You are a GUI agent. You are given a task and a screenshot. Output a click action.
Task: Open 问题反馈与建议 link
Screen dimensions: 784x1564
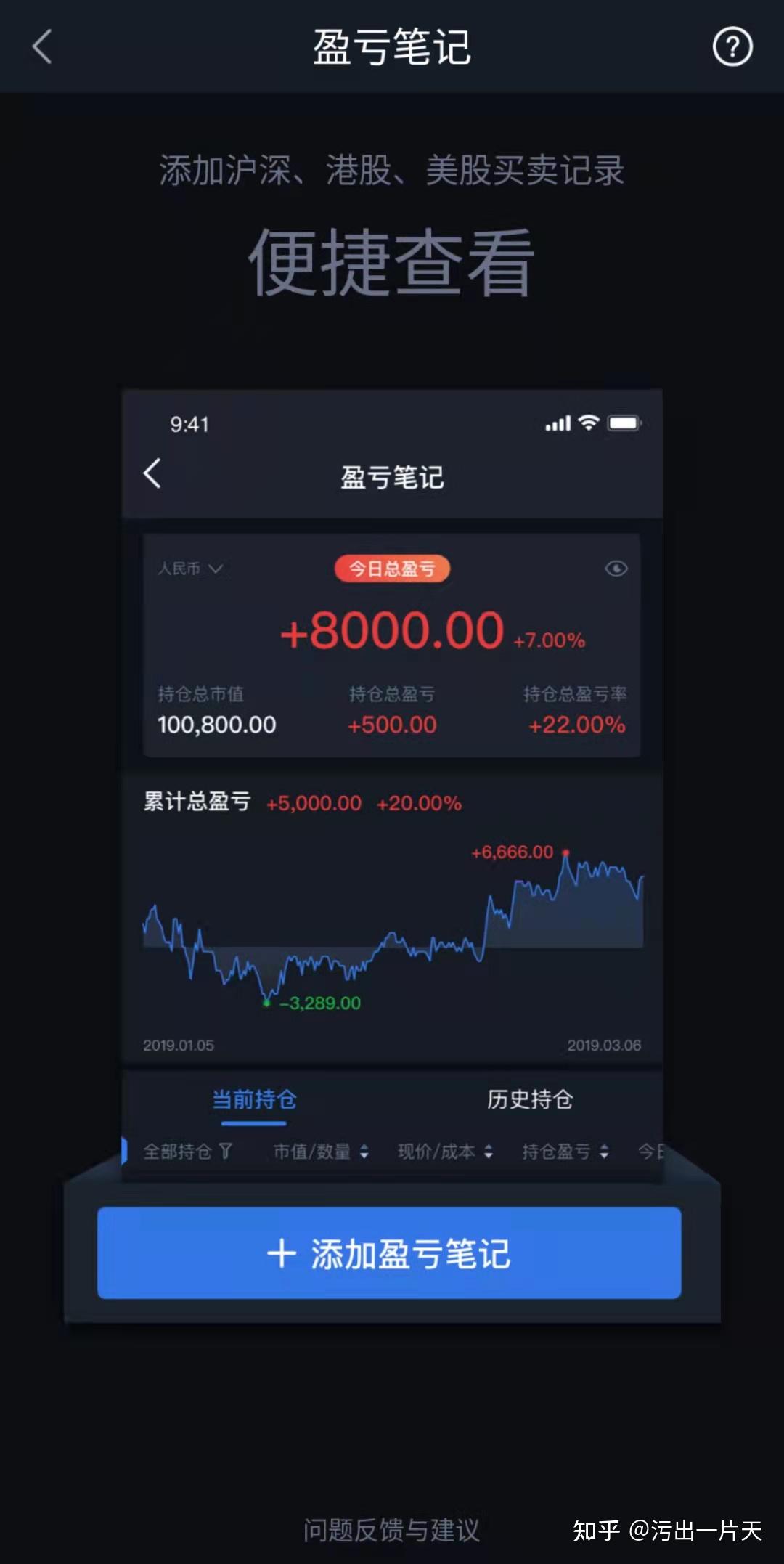click(391, 1530)
